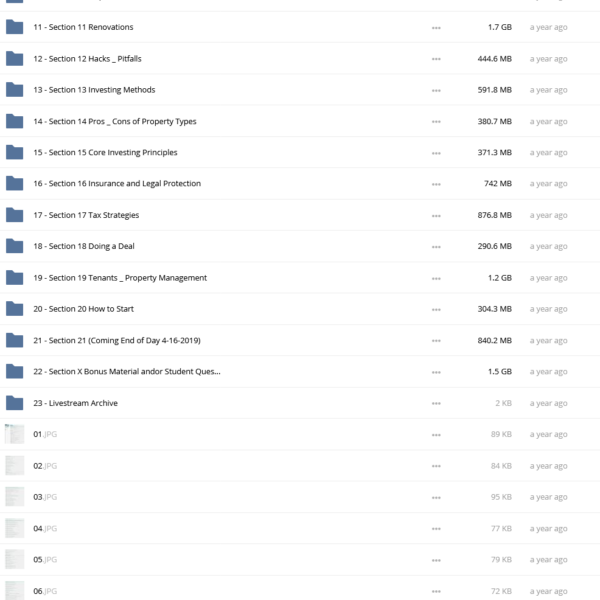The width and height of the screenshot is (600, 600).
Task: Open more options for Section X Bonus Material
Action: point(436,372)
